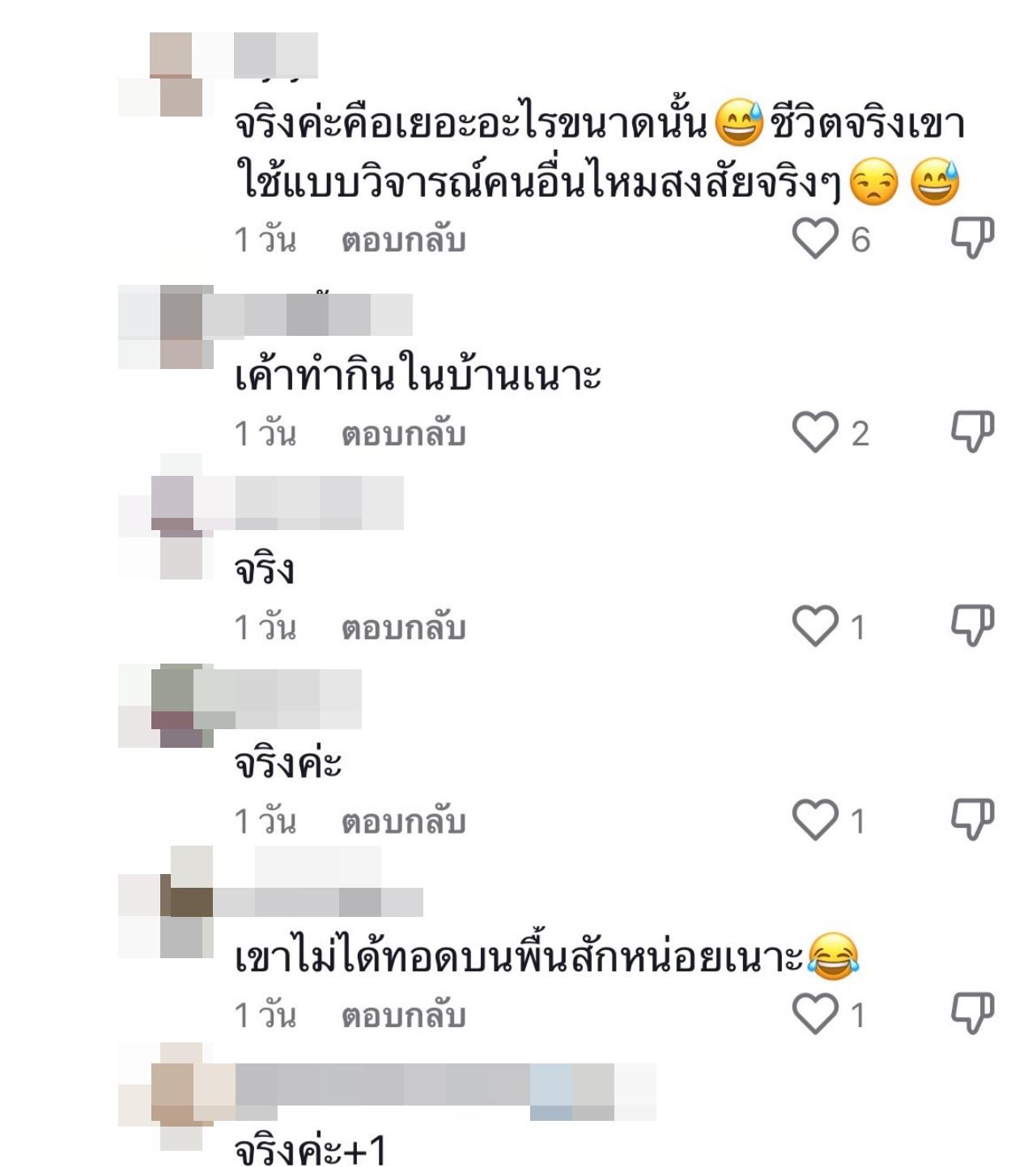Like the comment 'เค้าทำกินในบ้านเนาะ'
The width and height of the screenshot is (1036, 1167).
[x=814, y=432]
